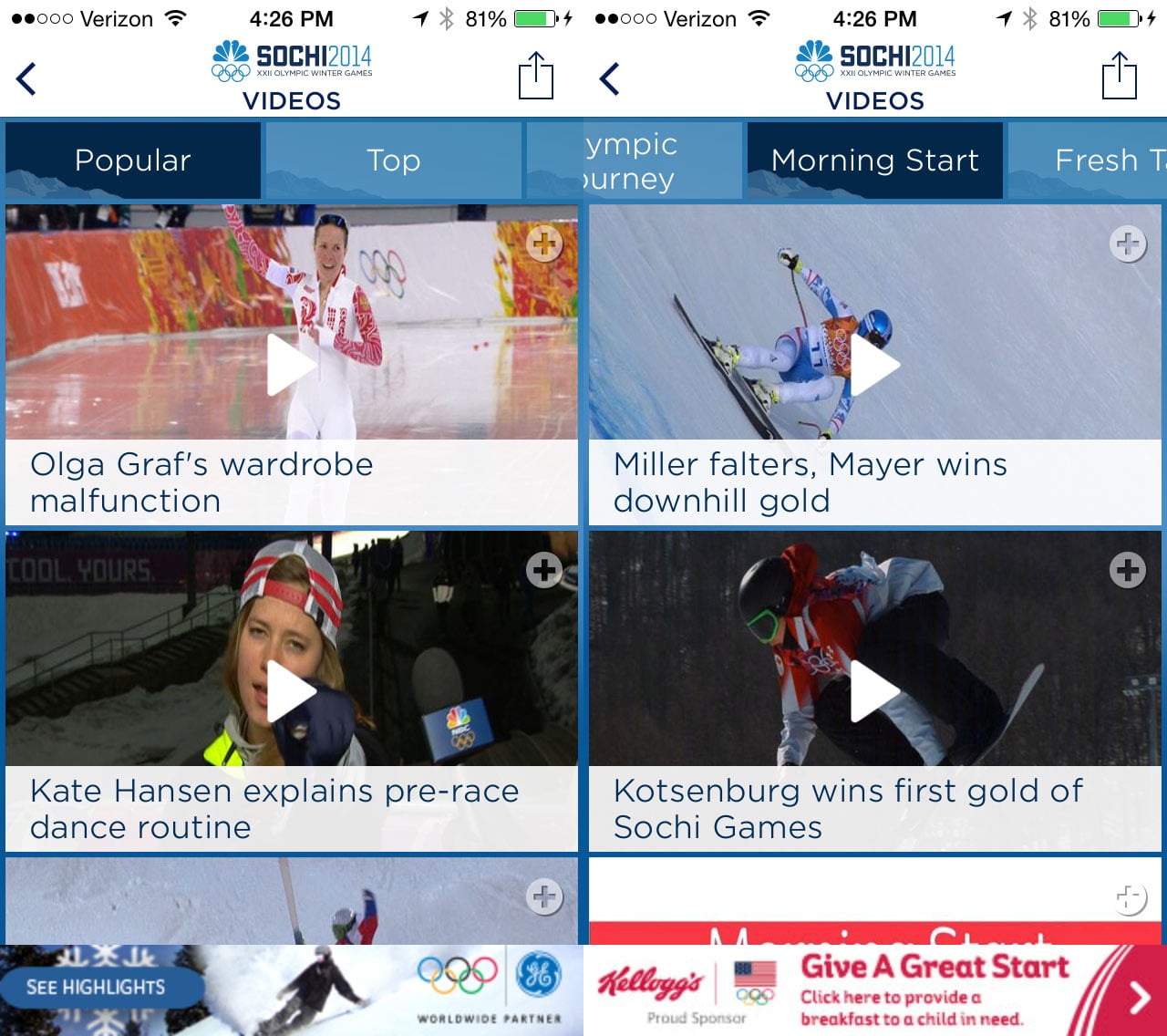This screenshot has height=1036, width=1167.
Task: Play Miller falters, Mayer wins downhill gold
Action: pyautogui.click(x=874, y=365)
